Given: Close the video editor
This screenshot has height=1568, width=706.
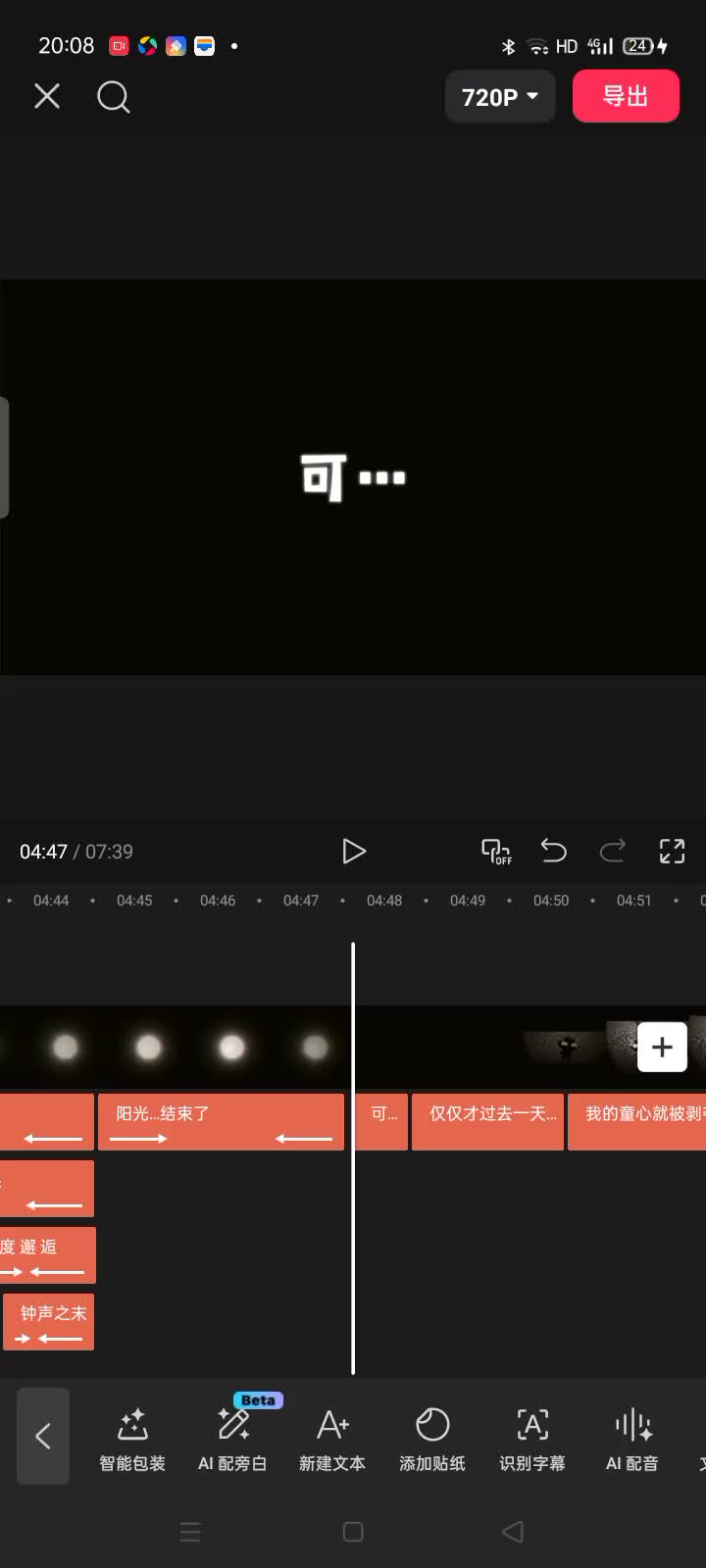Looking at the screenshot, I should 47,96.
